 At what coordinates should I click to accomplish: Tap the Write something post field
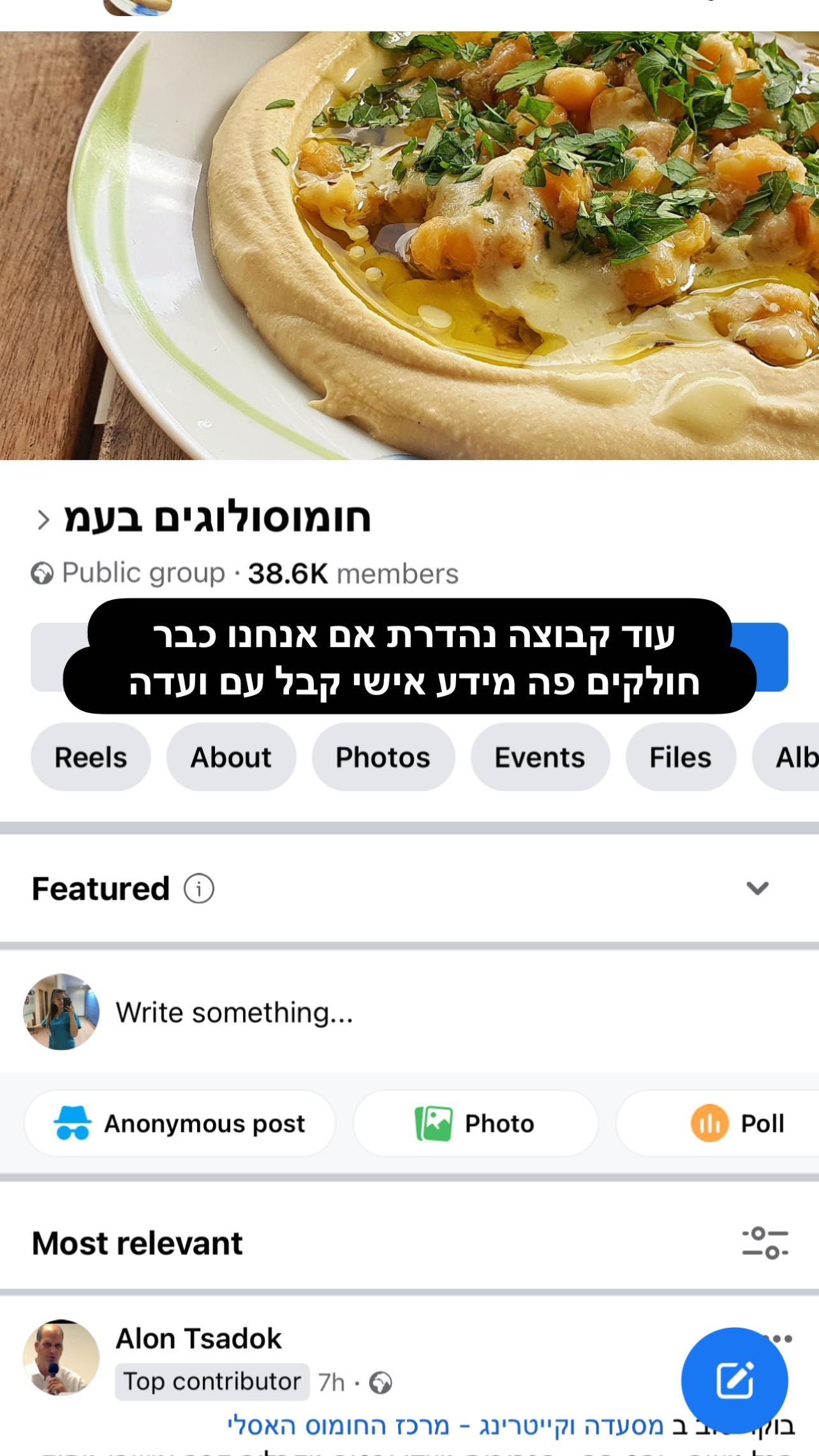(383, 1013)
